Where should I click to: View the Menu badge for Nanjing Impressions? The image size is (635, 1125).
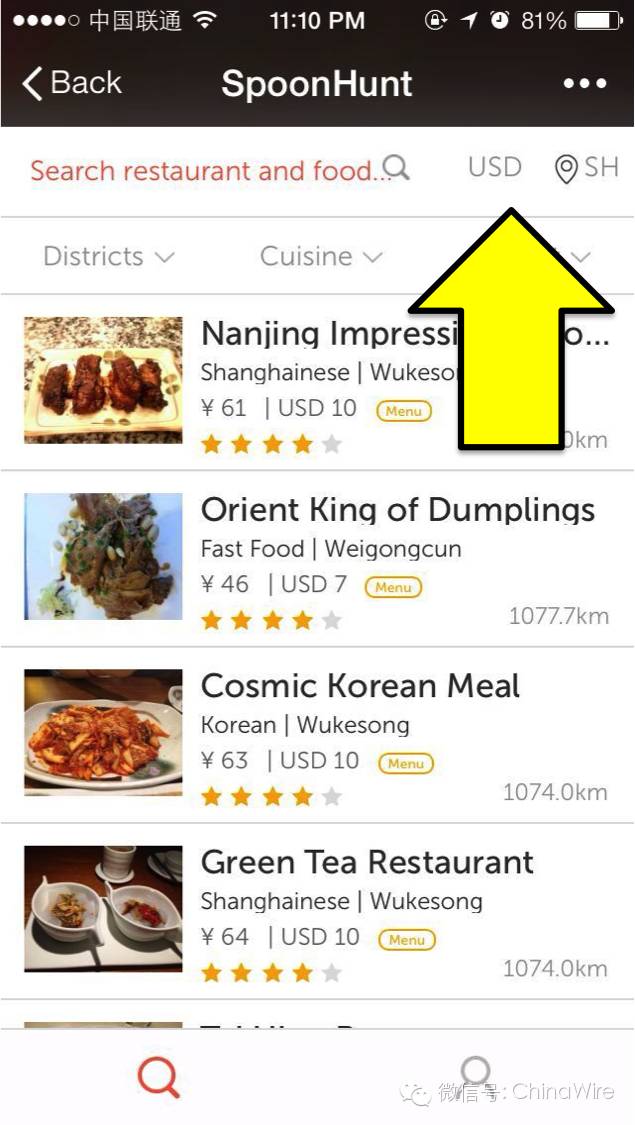pos(404,411)
